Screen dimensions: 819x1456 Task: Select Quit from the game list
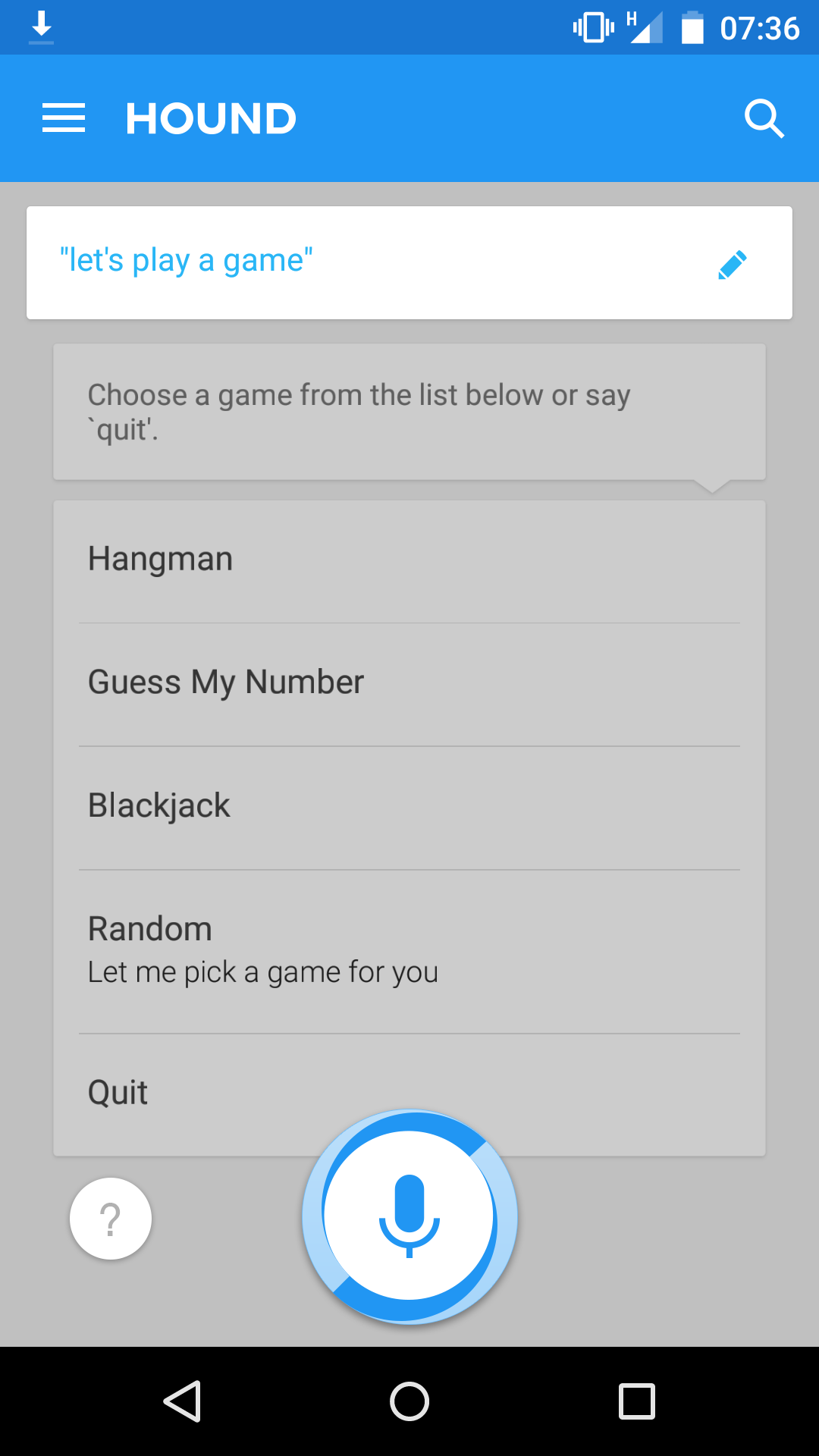tap(190, 1092)
